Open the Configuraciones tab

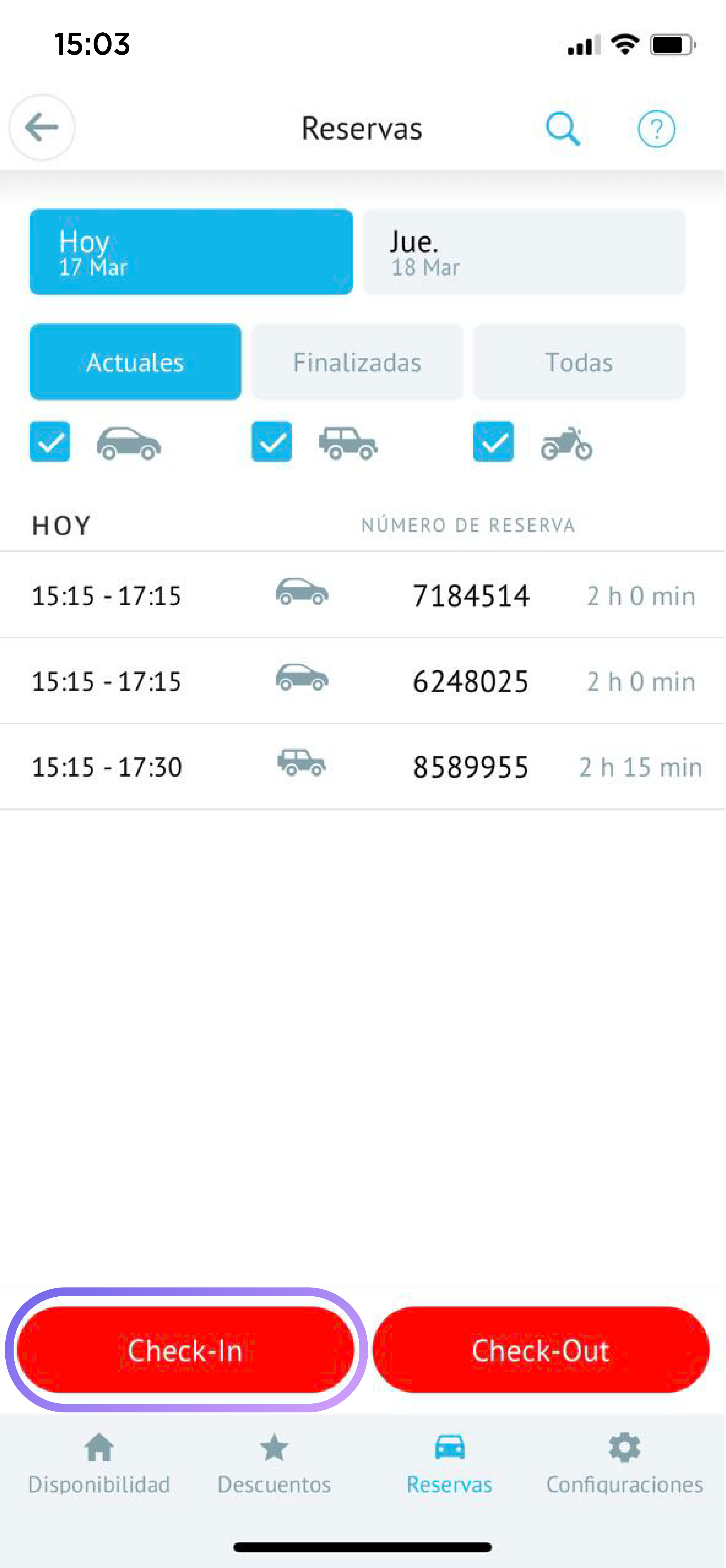click(x=624, y=1465)
